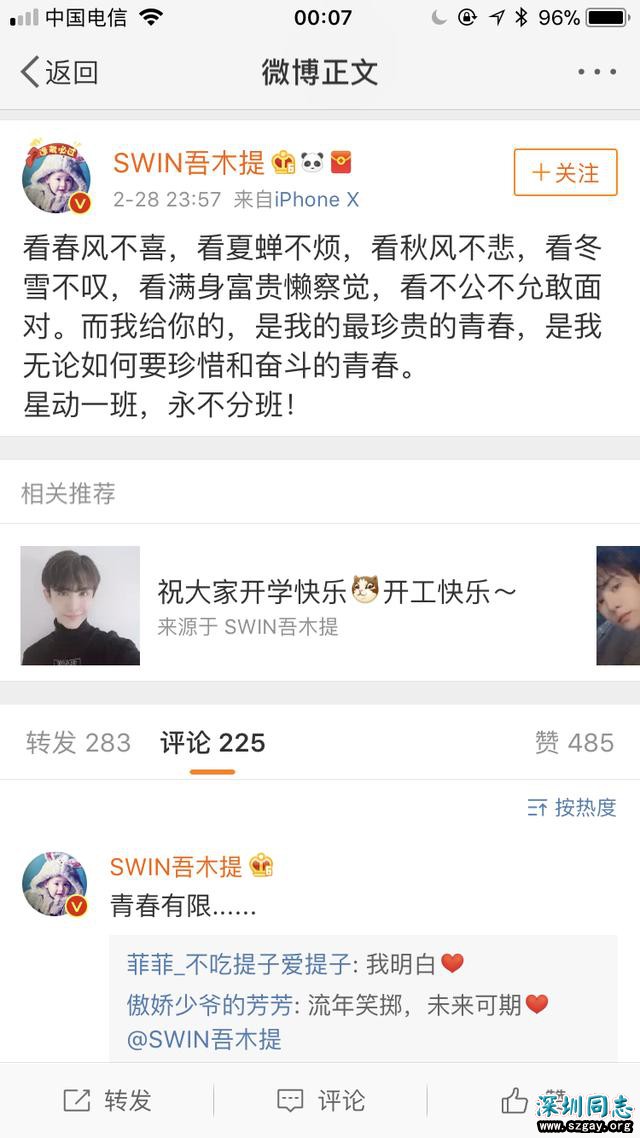Repost with bottom 转发 button
Image resolution: width=640 pixels, height=1138 pixels.
pyautogui.click(x=107, y=1101)
